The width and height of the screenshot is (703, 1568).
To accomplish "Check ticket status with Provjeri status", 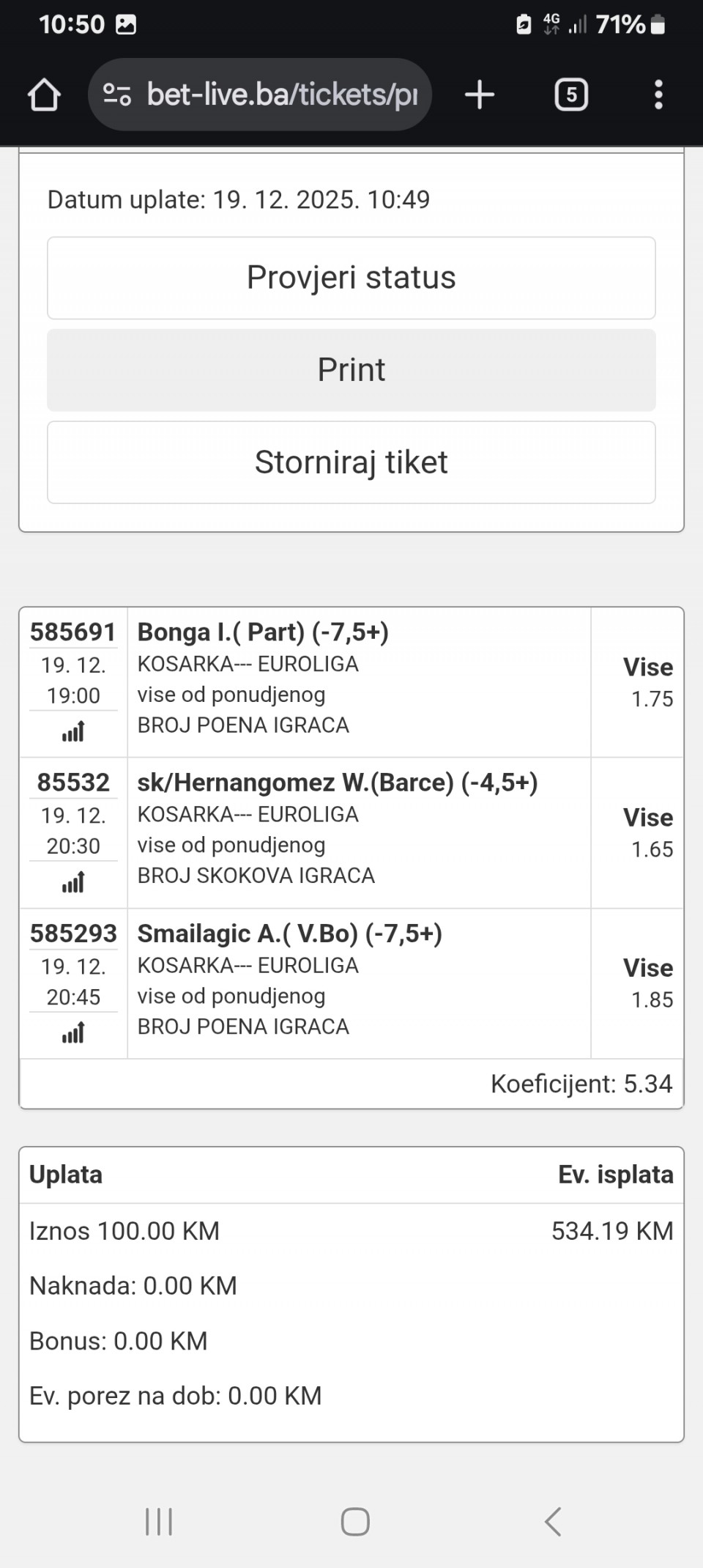I will pos(351,278).
